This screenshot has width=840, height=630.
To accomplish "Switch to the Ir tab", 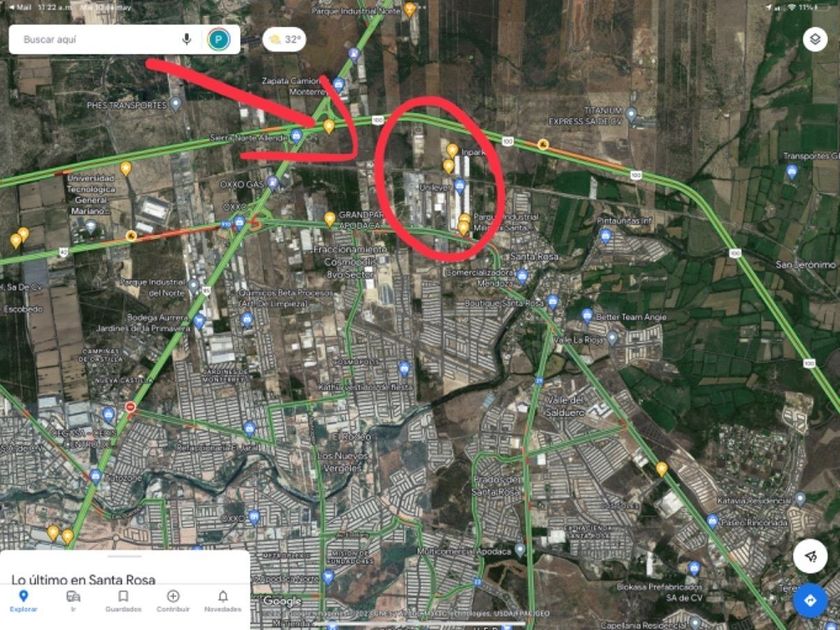I will pos(72,601).
